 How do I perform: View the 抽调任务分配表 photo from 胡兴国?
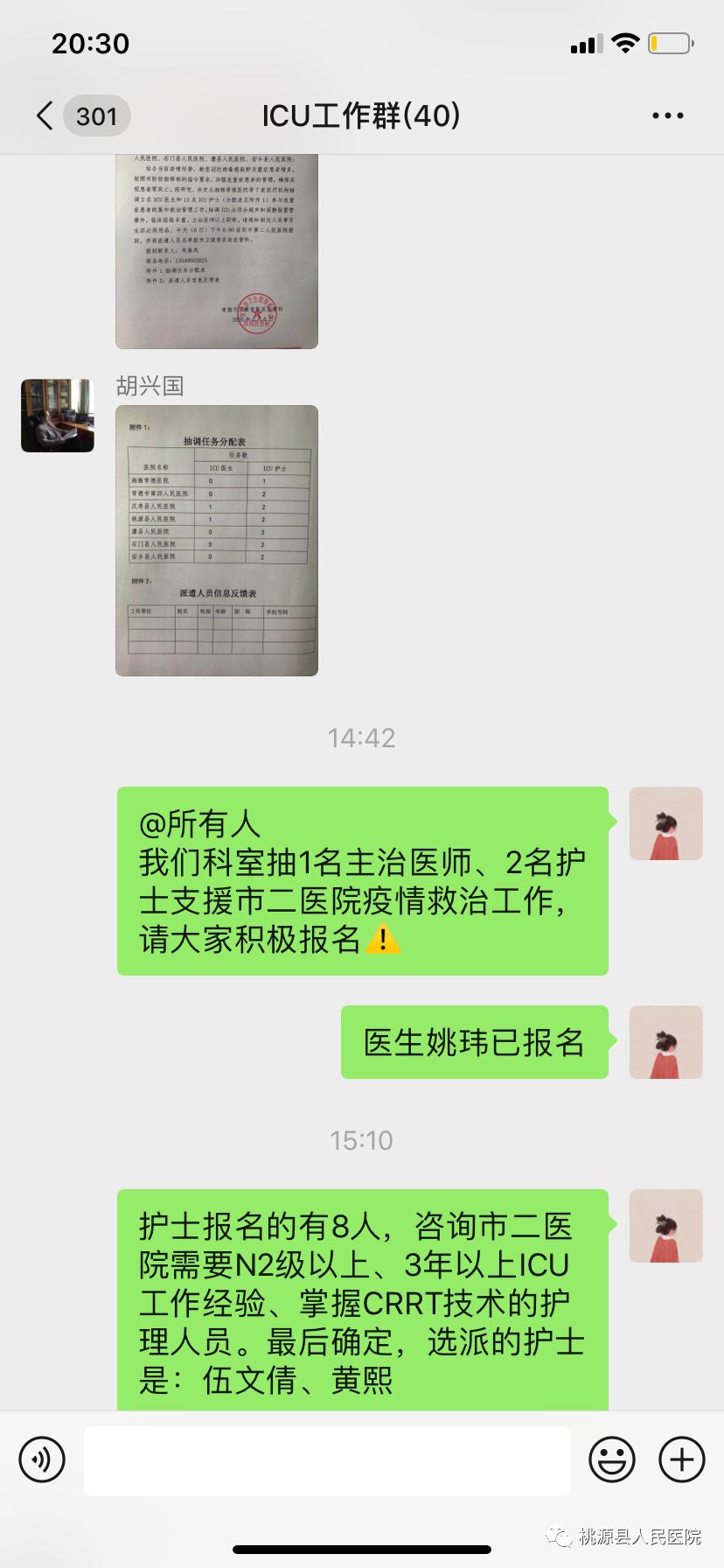pos(217,540)
